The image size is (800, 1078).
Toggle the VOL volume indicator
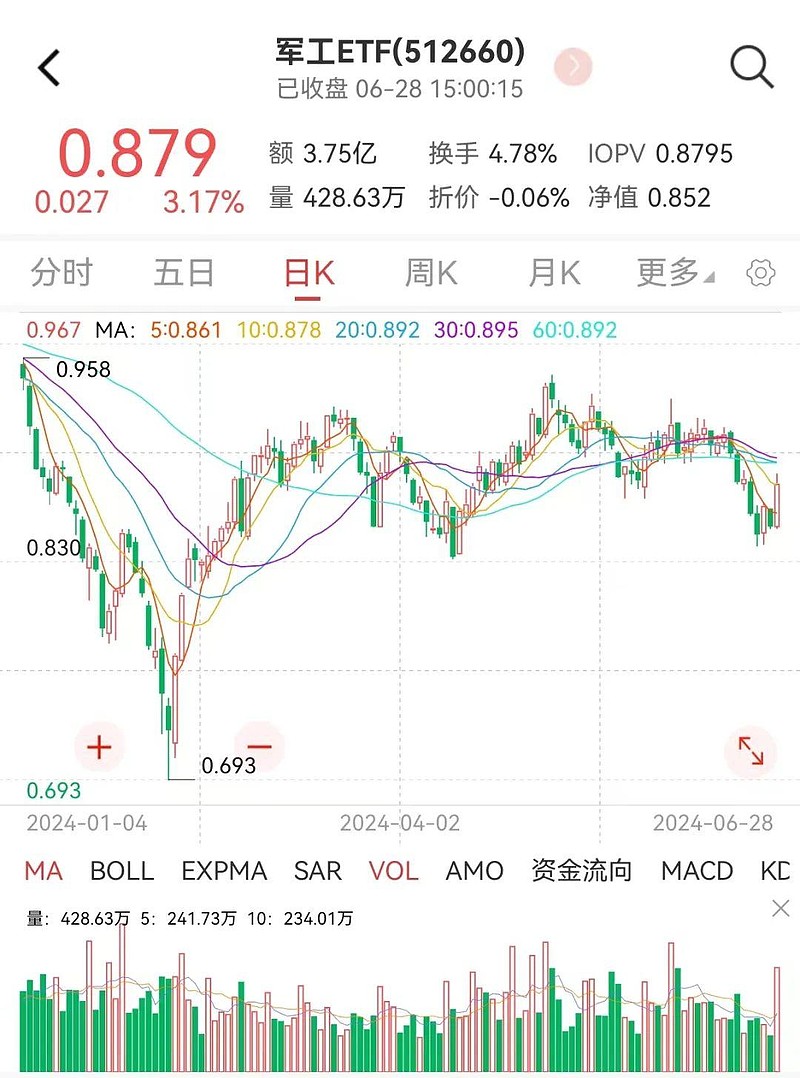pyautogui.click(x=393, y=871)
